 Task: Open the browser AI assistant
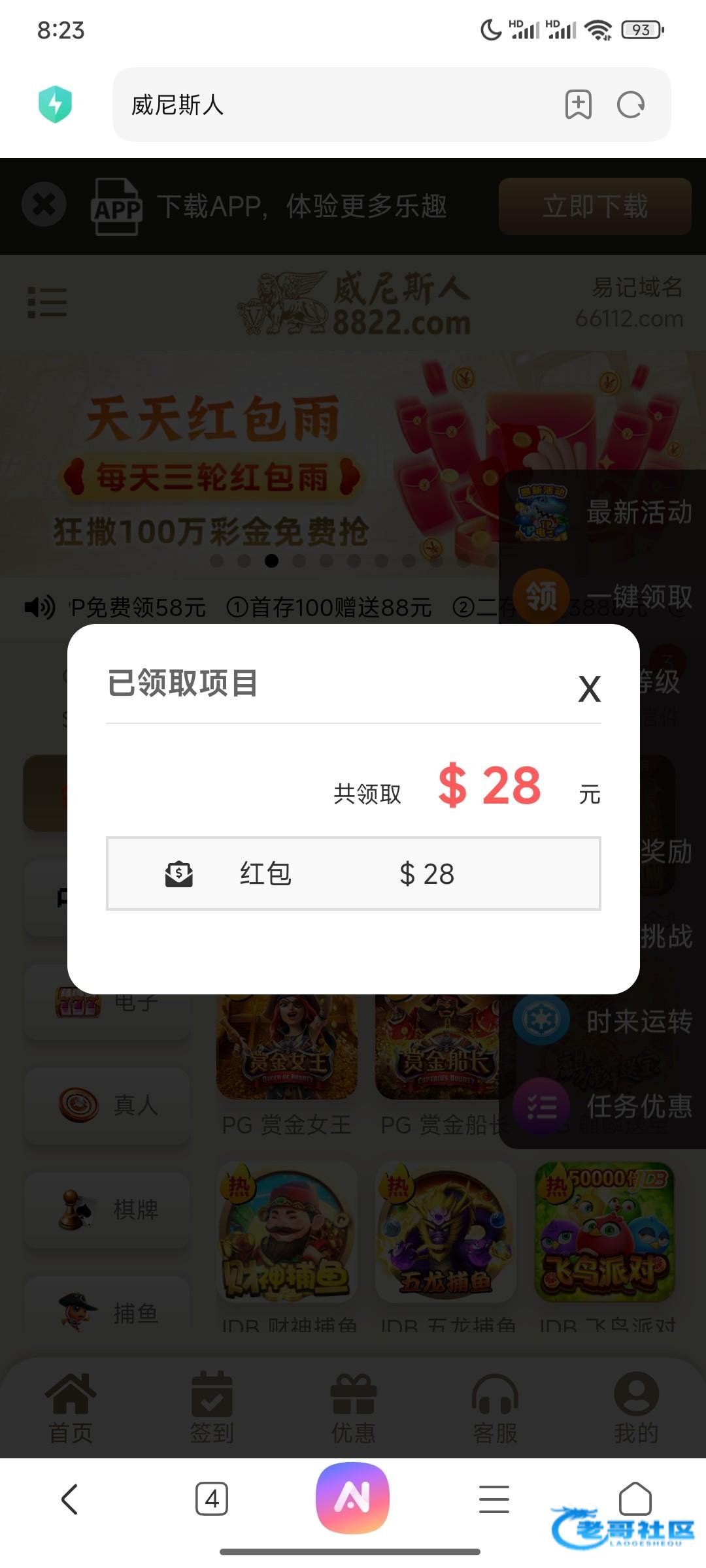[353, 1497]
